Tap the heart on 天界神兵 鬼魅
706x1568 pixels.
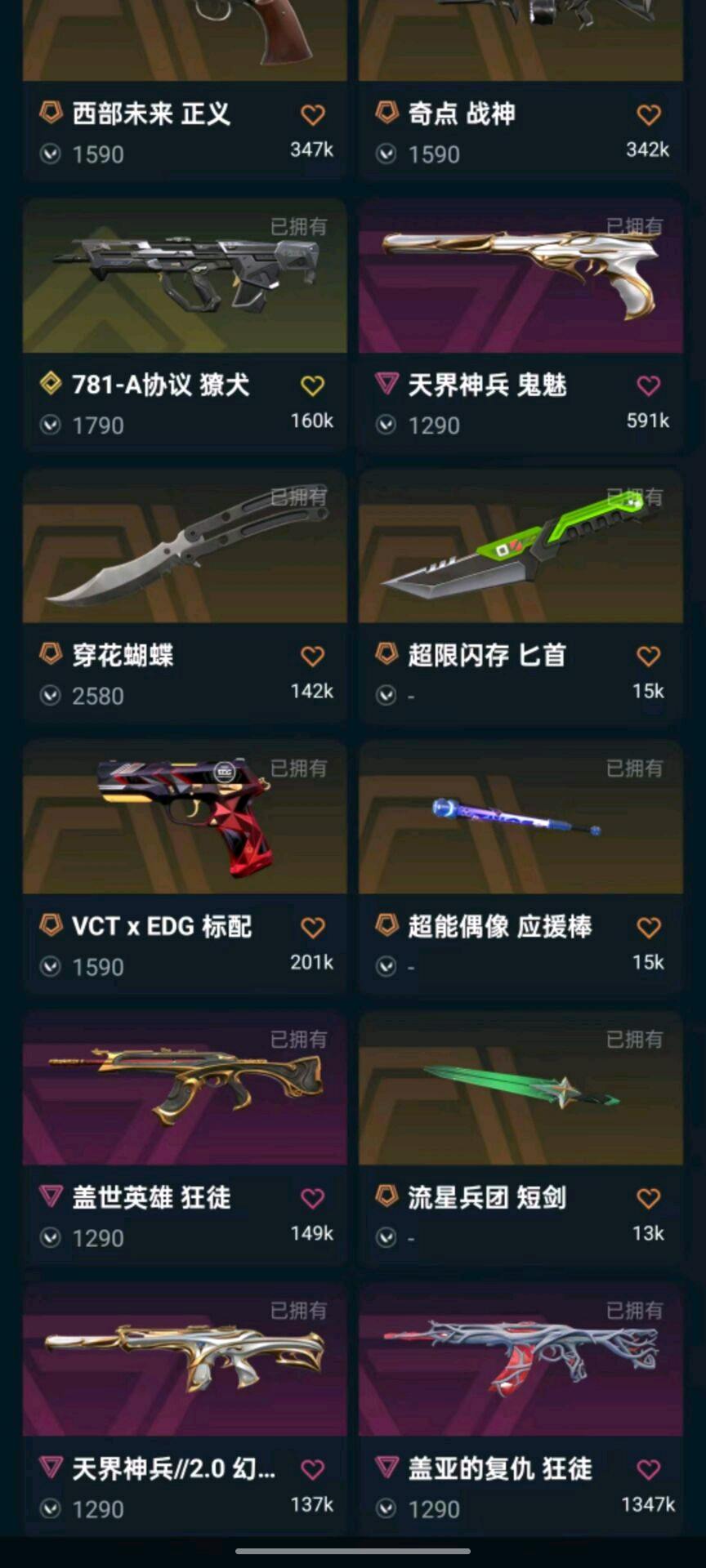point(649,385)
